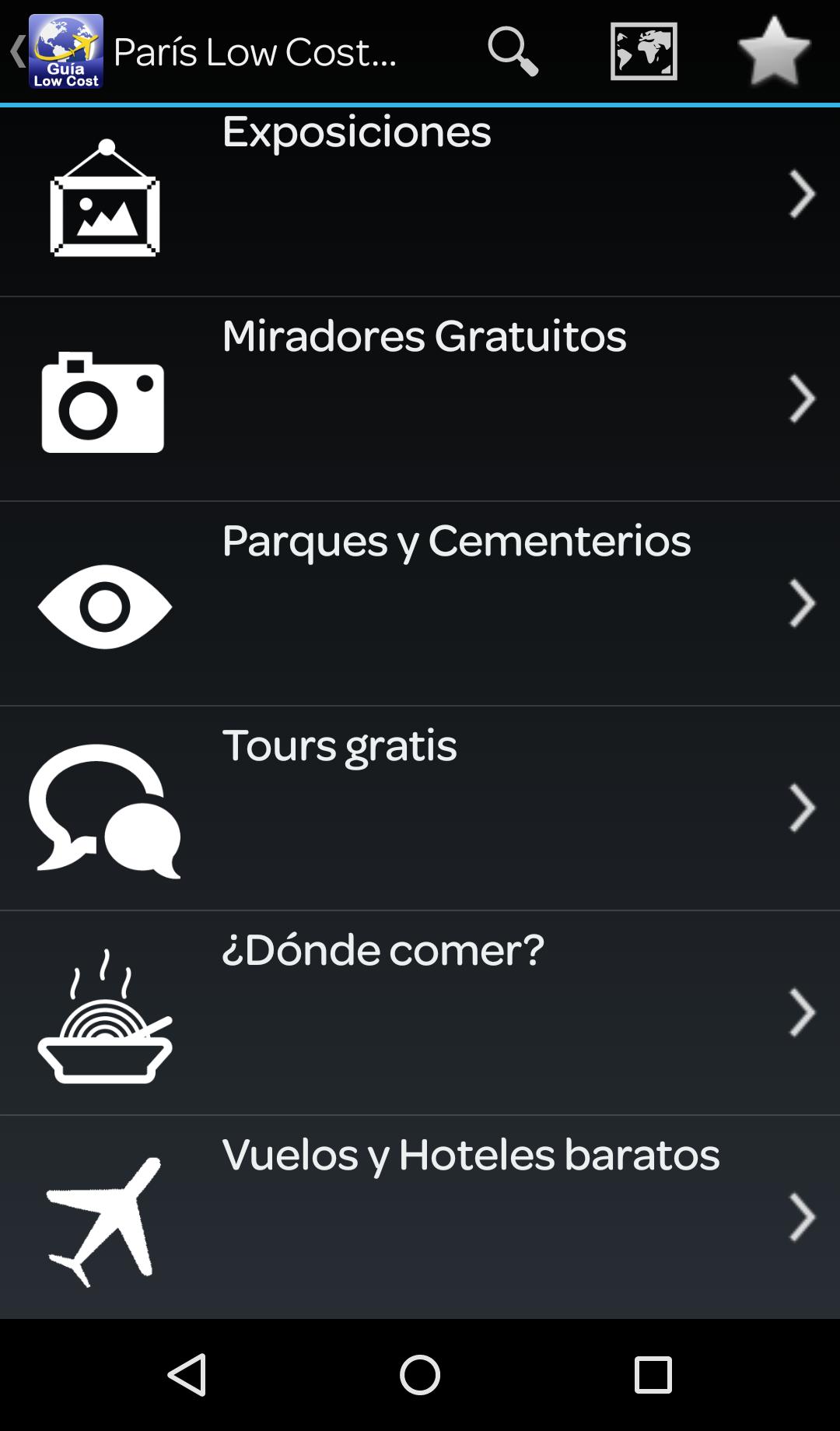The image size is (840, 1431).
Task: Open Tours gratis
Action: tap(420, 808)
